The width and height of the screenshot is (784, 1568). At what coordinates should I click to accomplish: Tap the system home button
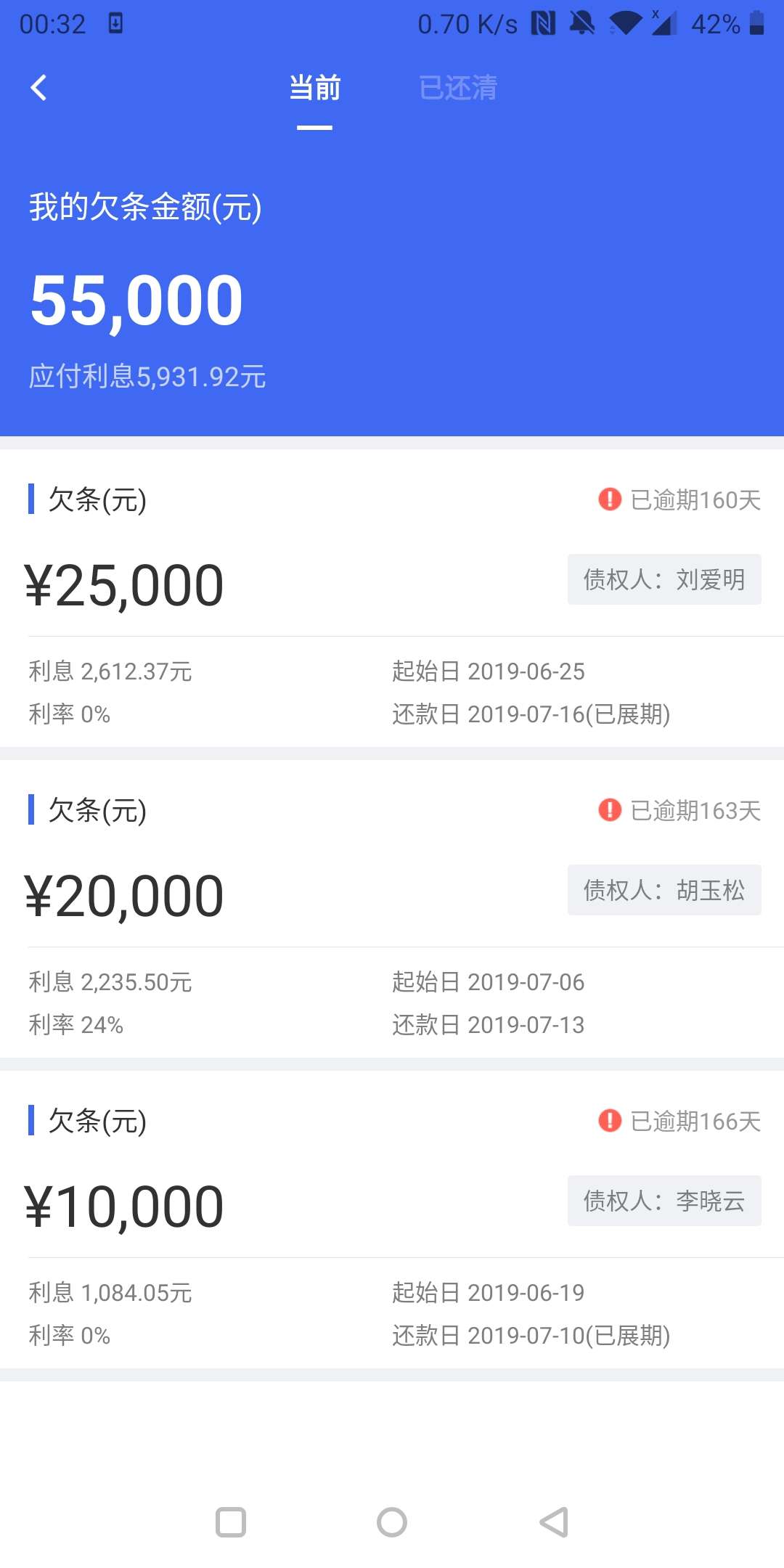click(x=392, y=1522)
